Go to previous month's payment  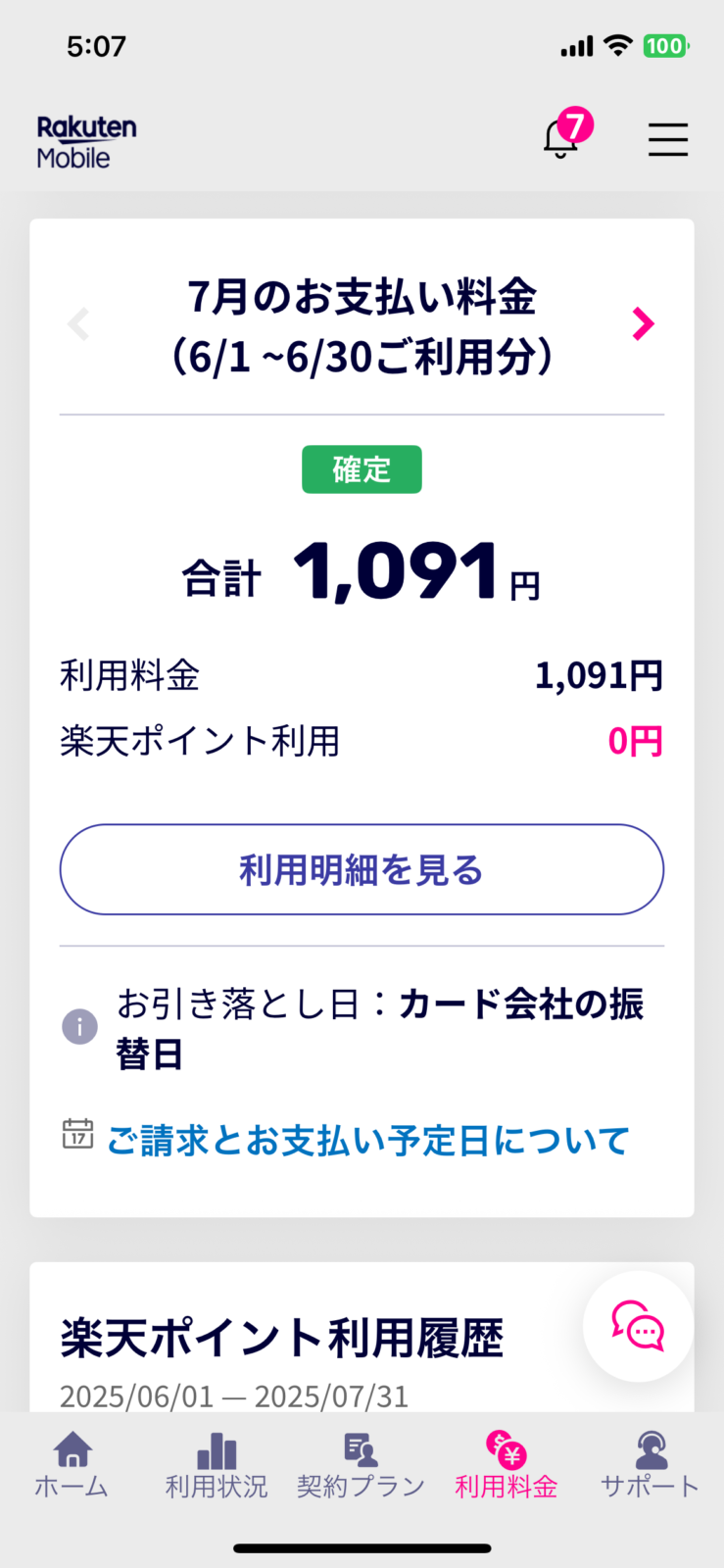[x=78, y=323]
